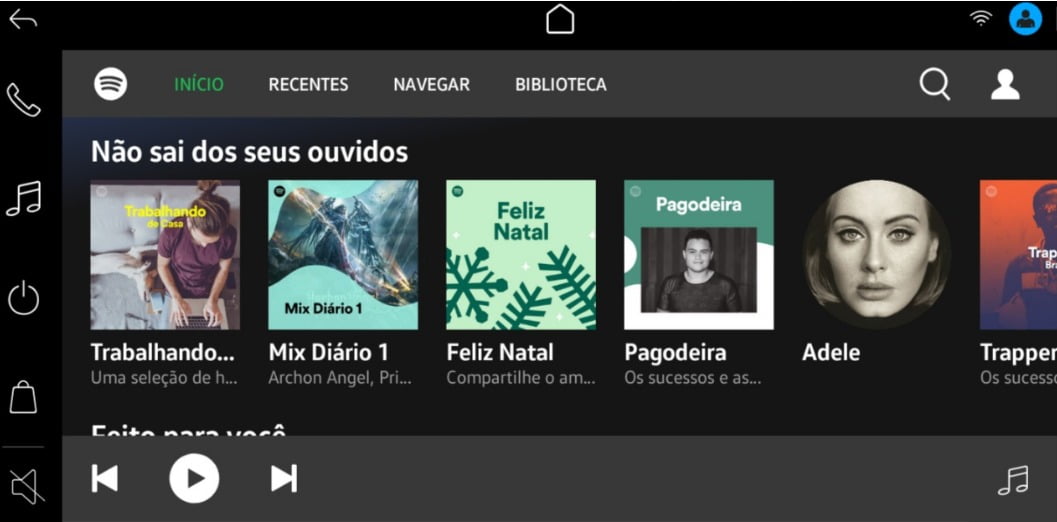Open the shopping bag icon in the side bar
This screenshot has width=1057, height=522.
[x=23, y=396]
